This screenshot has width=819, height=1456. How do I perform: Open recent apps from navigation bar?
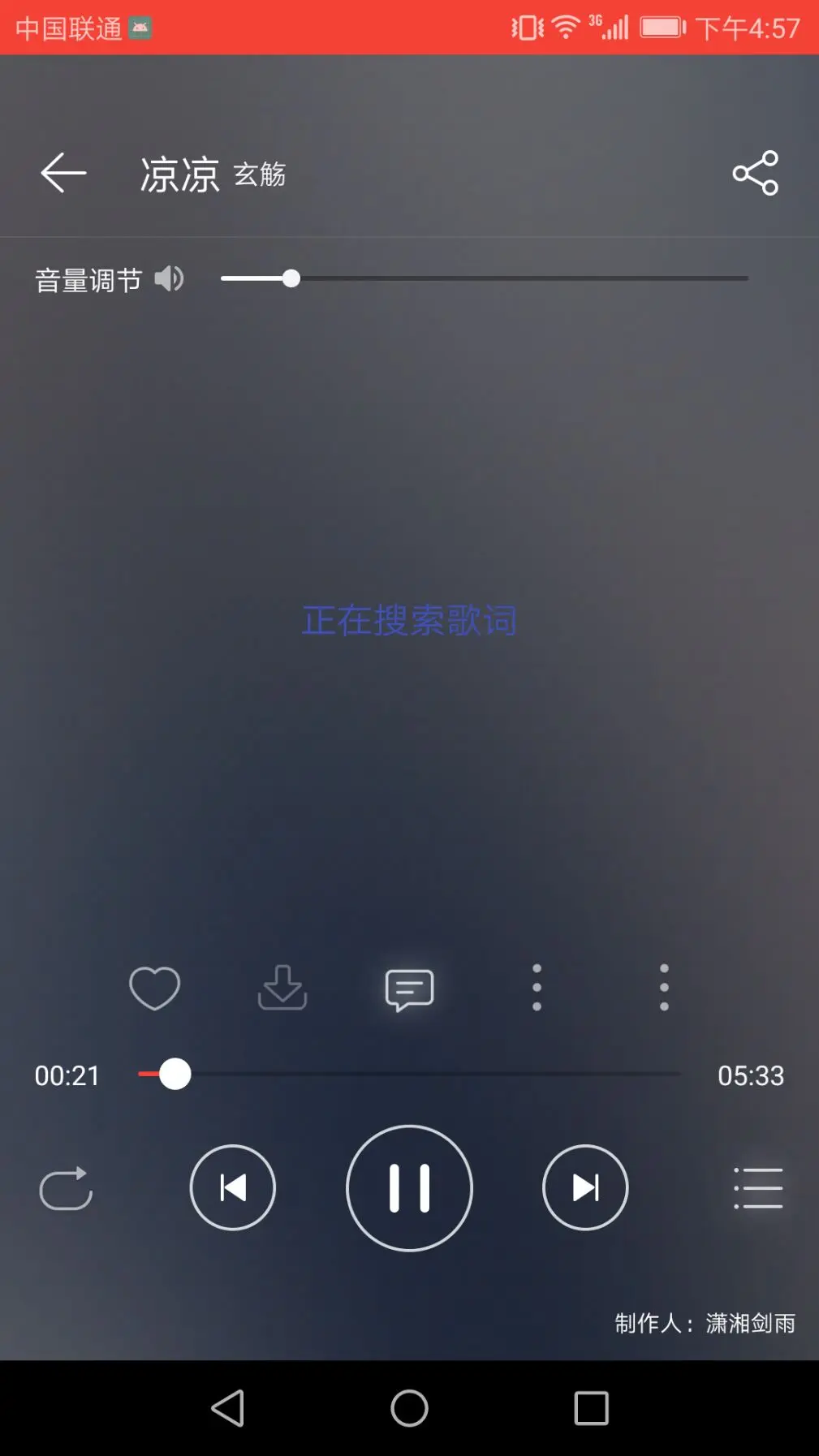tap(592, 1408)
